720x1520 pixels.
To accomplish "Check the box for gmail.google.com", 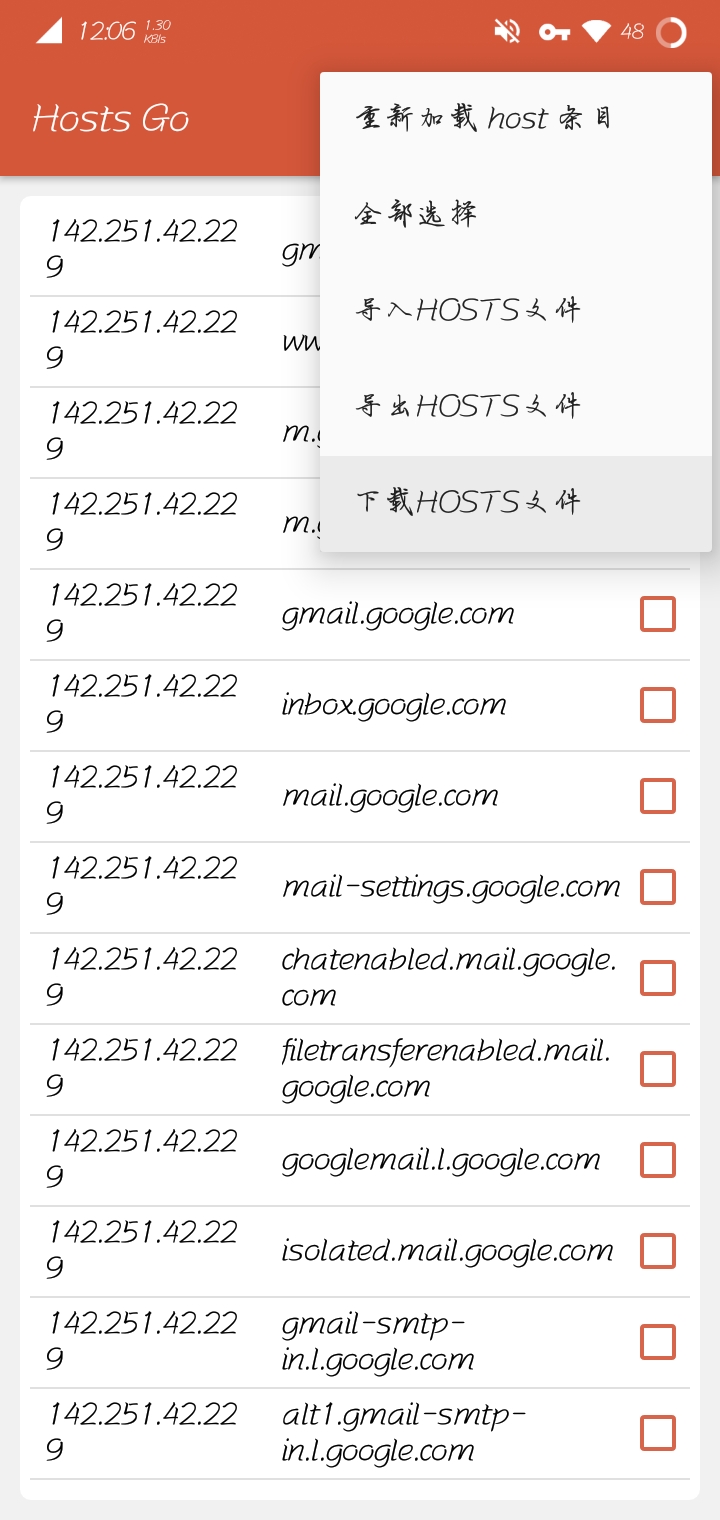I will click(657, 613).
